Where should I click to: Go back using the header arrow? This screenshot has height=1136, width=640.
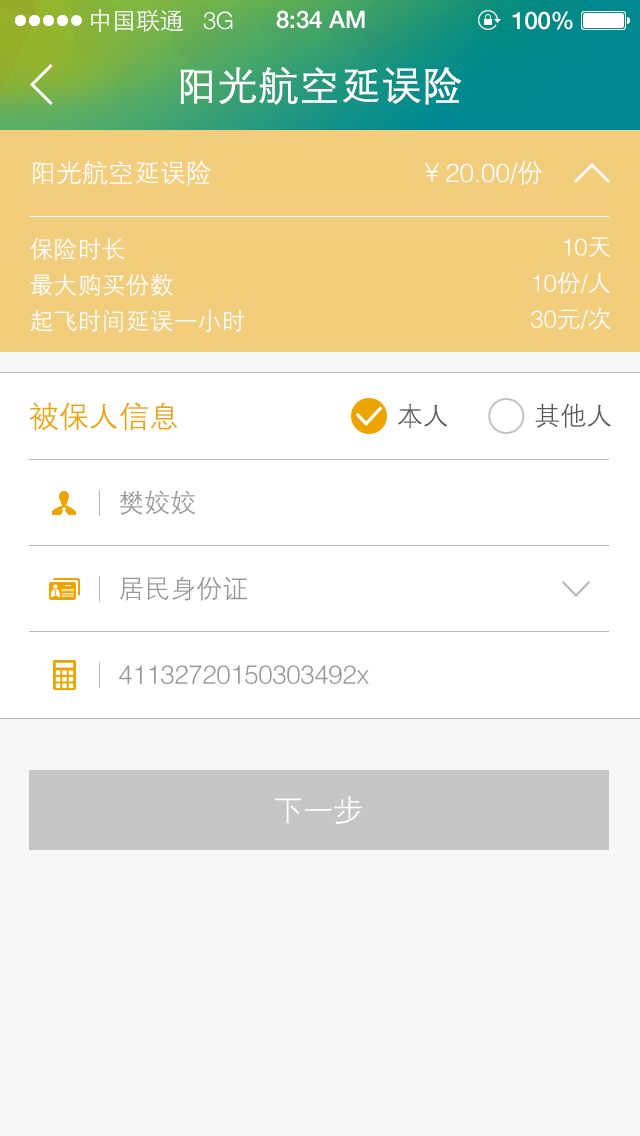42,85
